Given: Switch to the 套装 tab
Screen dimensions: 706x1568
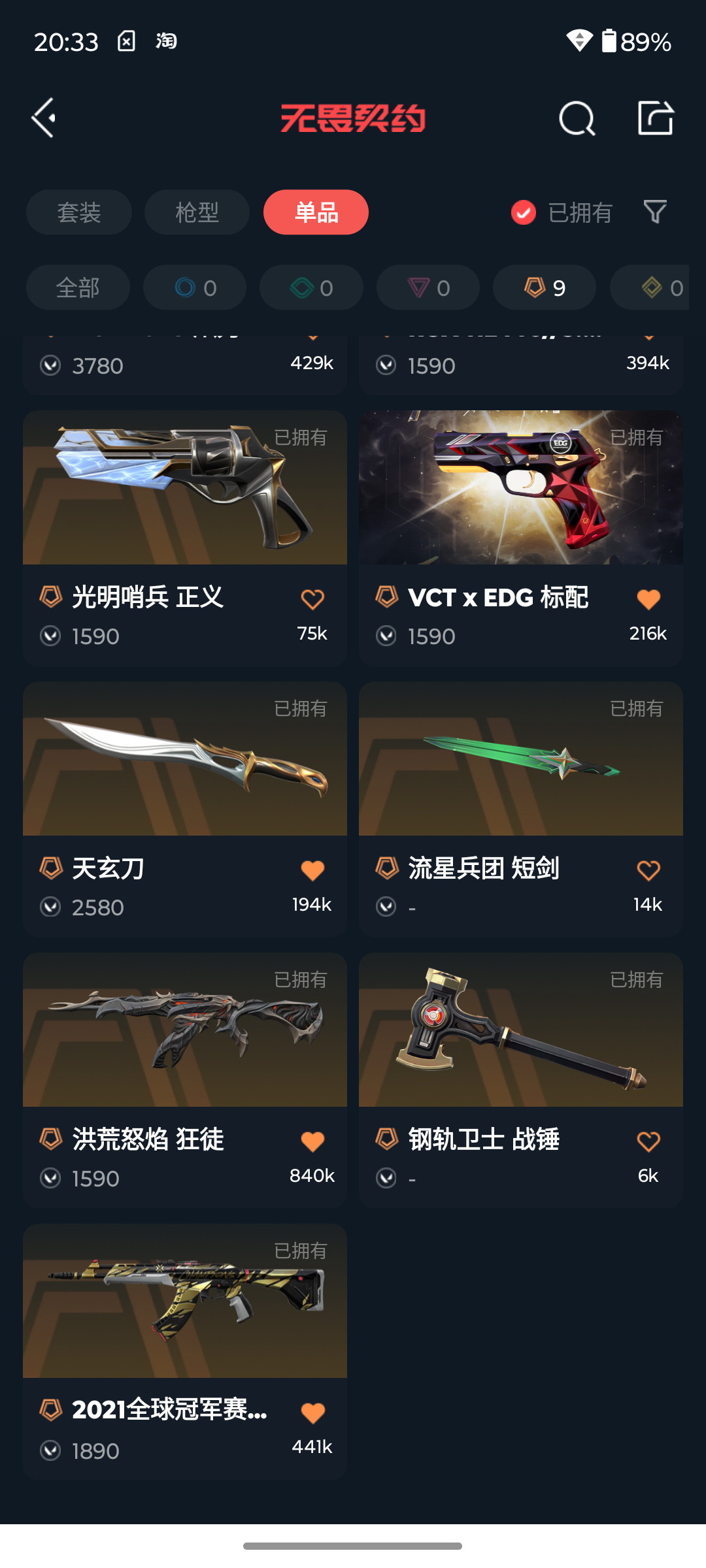Looking at the screenshot, I should pyautogui.click(x=79, y=212).
